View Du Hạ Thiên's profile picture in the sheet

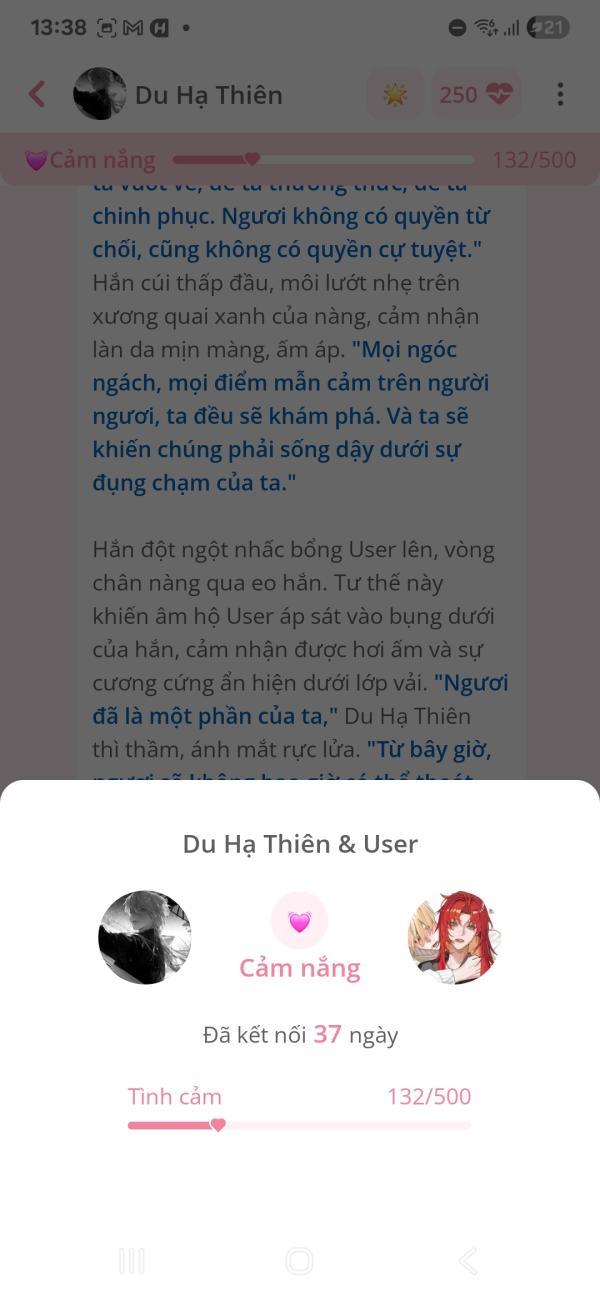145,937
